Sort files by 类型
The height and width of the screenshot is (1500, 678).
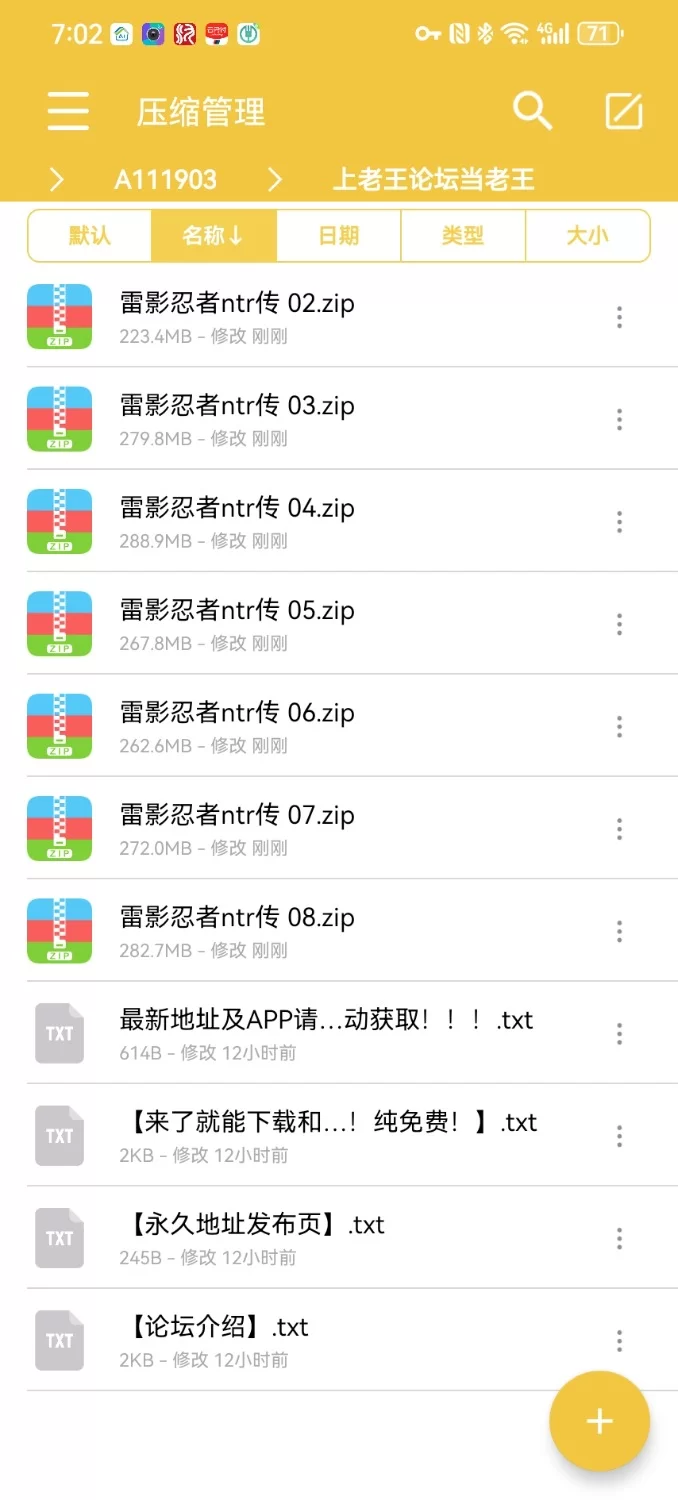(x=462, y=236)
